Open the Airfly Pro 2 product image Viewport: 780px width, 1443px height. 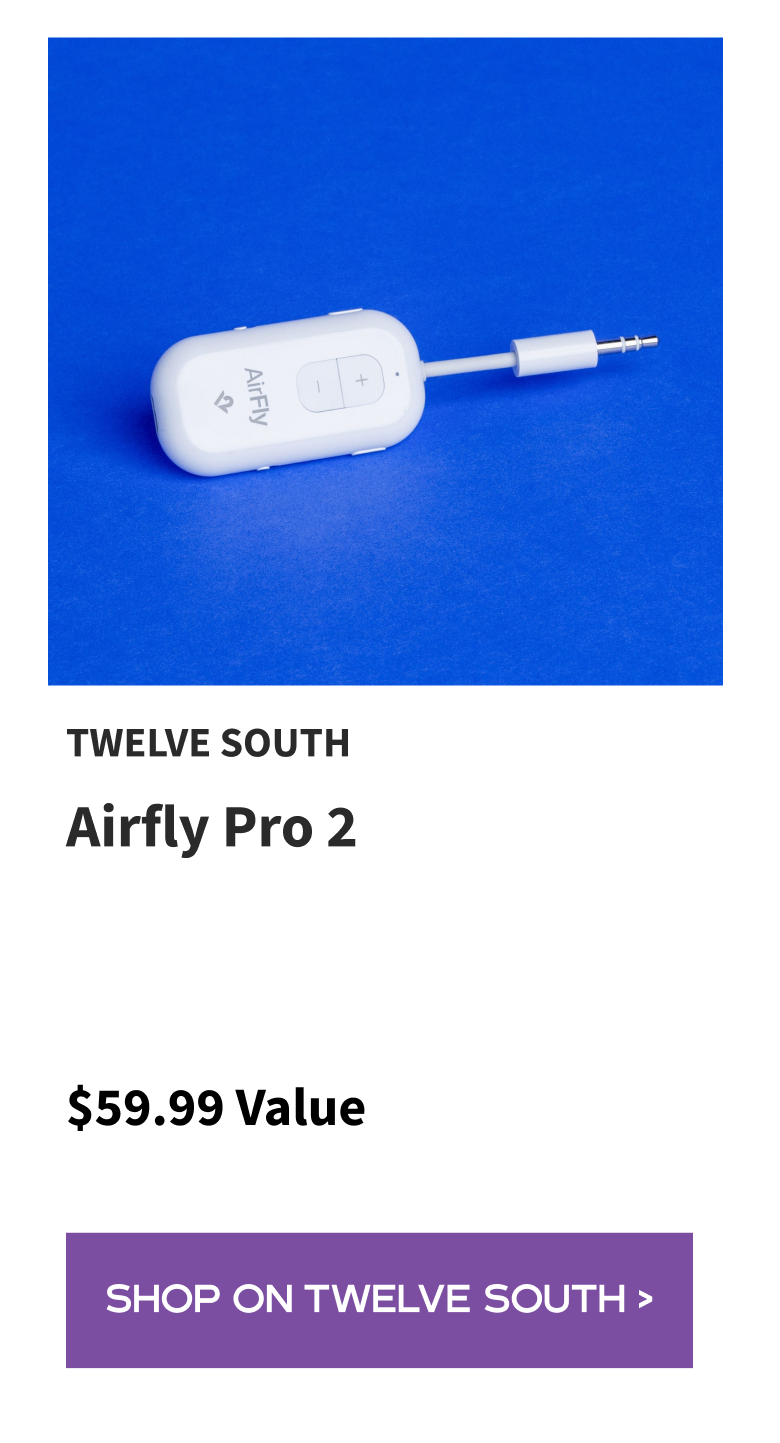coord(385,361)
